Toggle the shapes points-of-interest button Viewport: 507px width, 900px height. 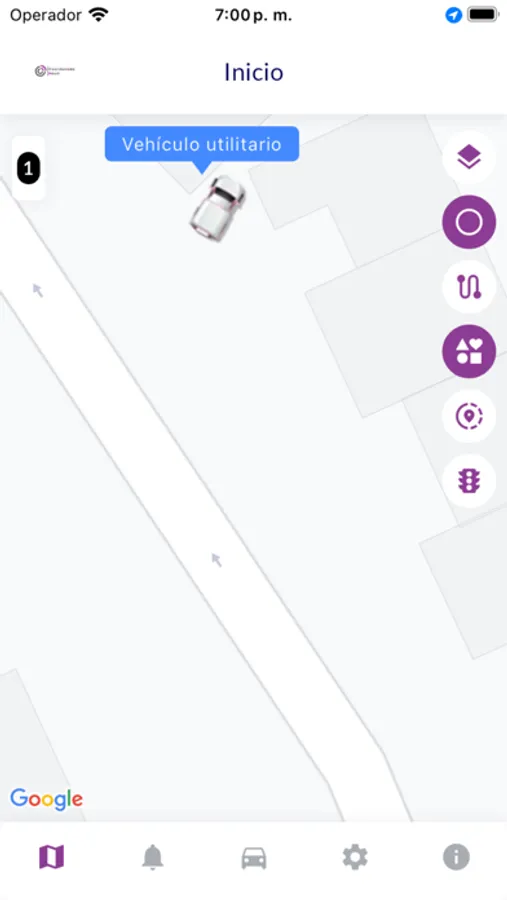click(469, 351)
